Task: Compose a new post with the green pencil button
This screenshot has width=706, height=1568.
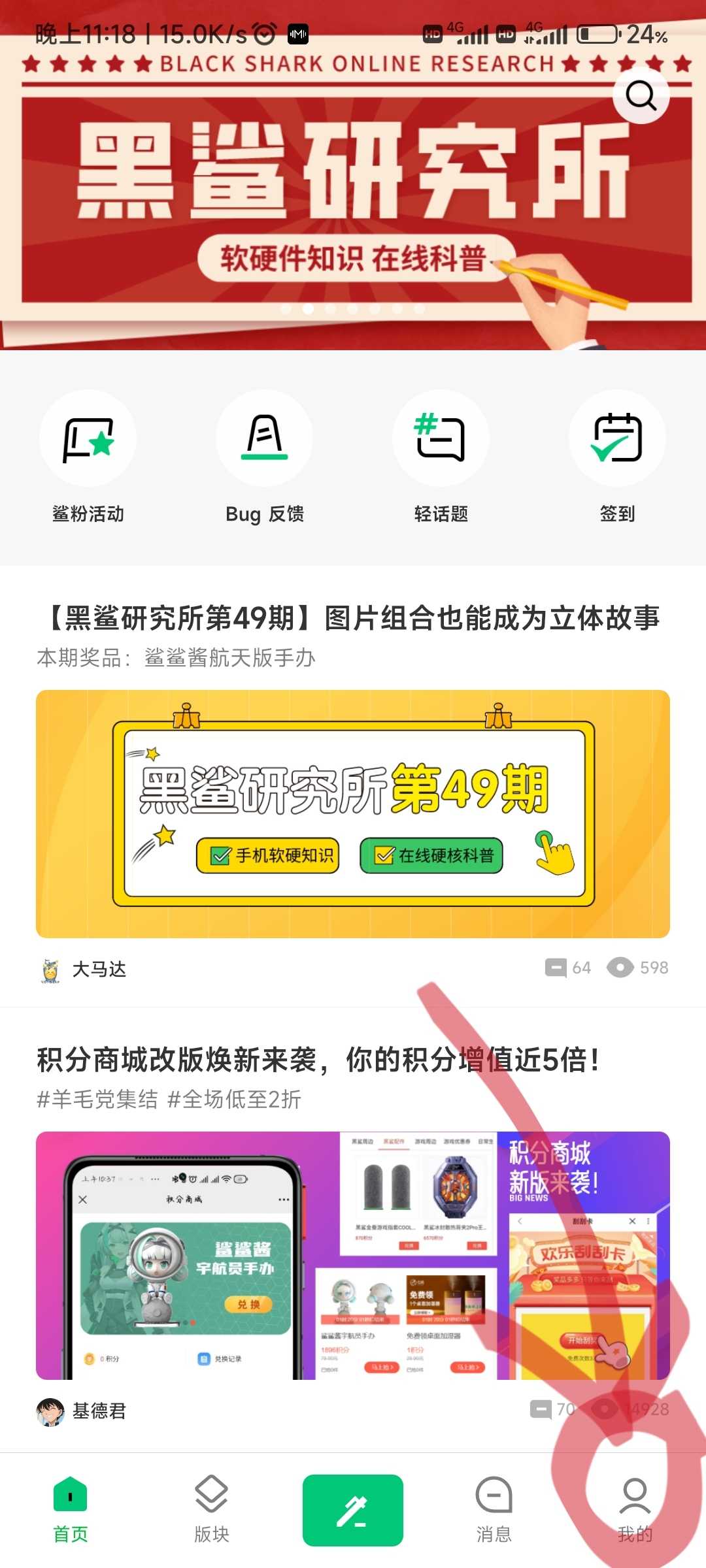Action: click(x=353, y=1511)
